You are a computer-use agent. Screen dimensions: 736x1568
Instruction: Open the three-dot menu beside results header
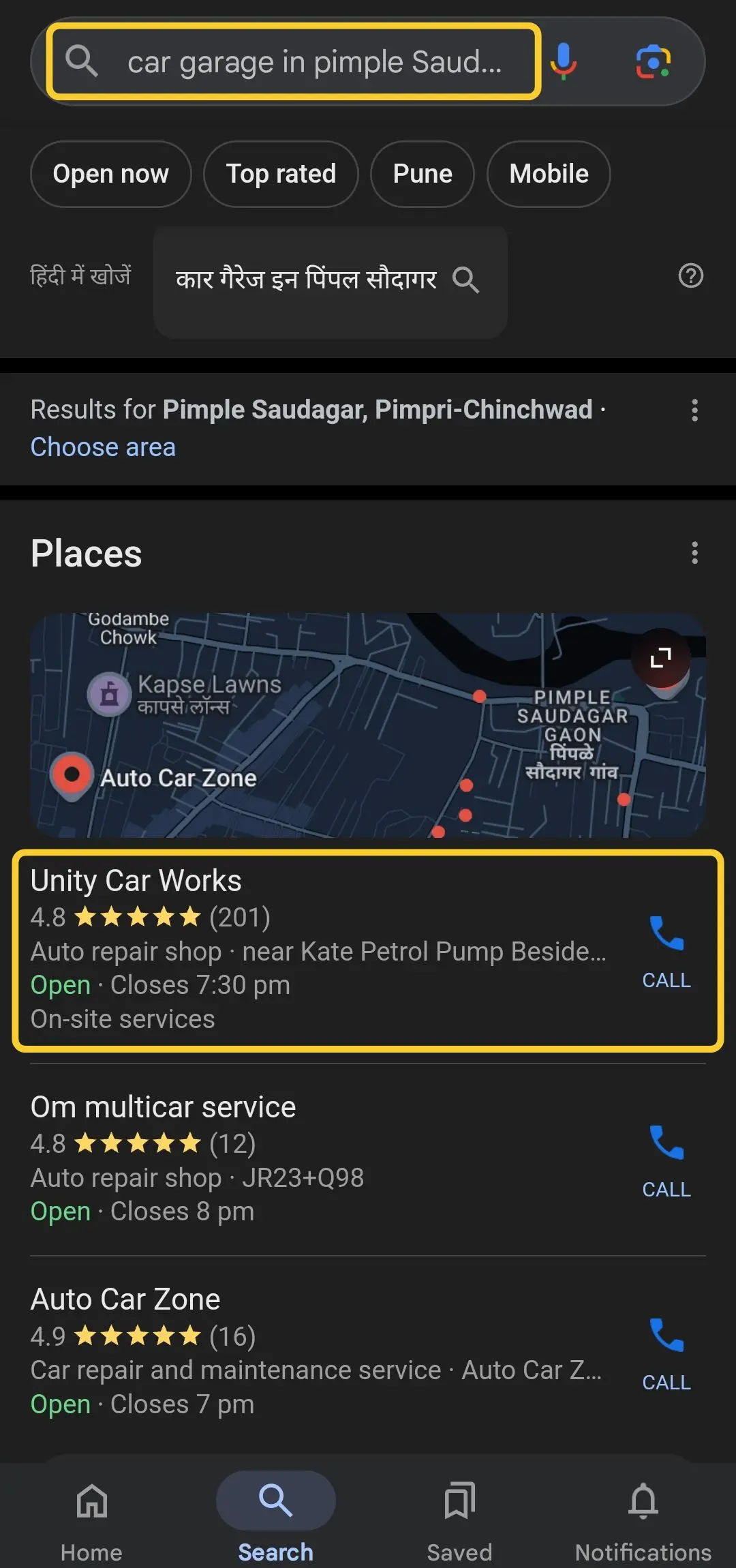pyautogui.click(x=694, y=410)
